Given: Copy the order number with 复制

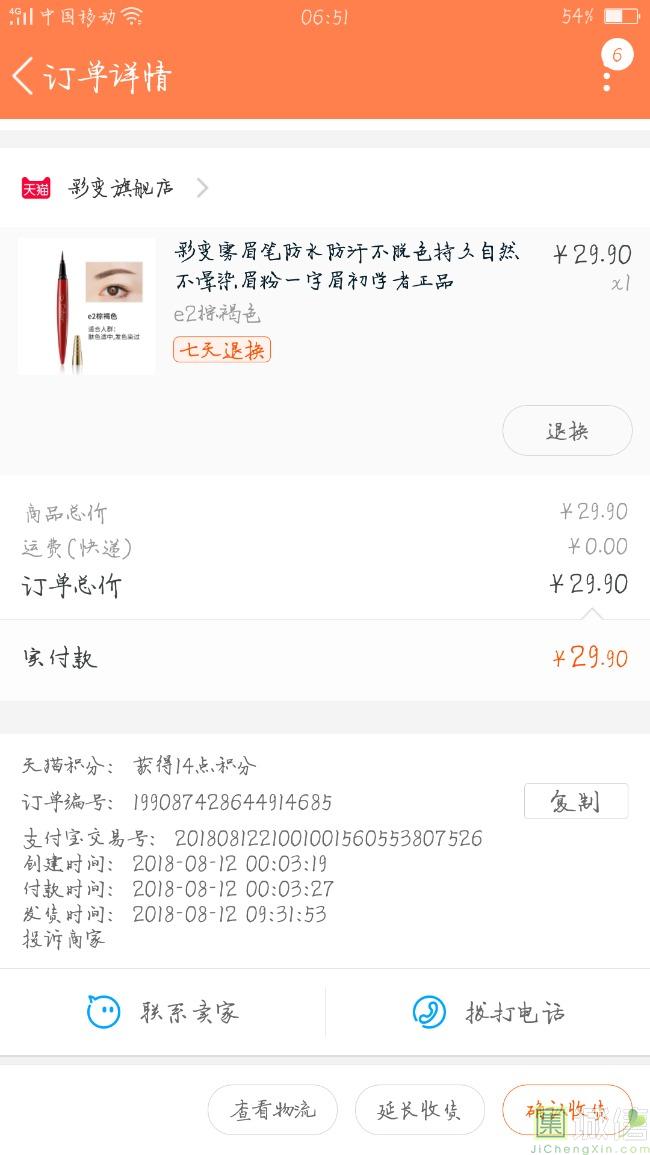Looking at the screenshot, I should (576, 801).
